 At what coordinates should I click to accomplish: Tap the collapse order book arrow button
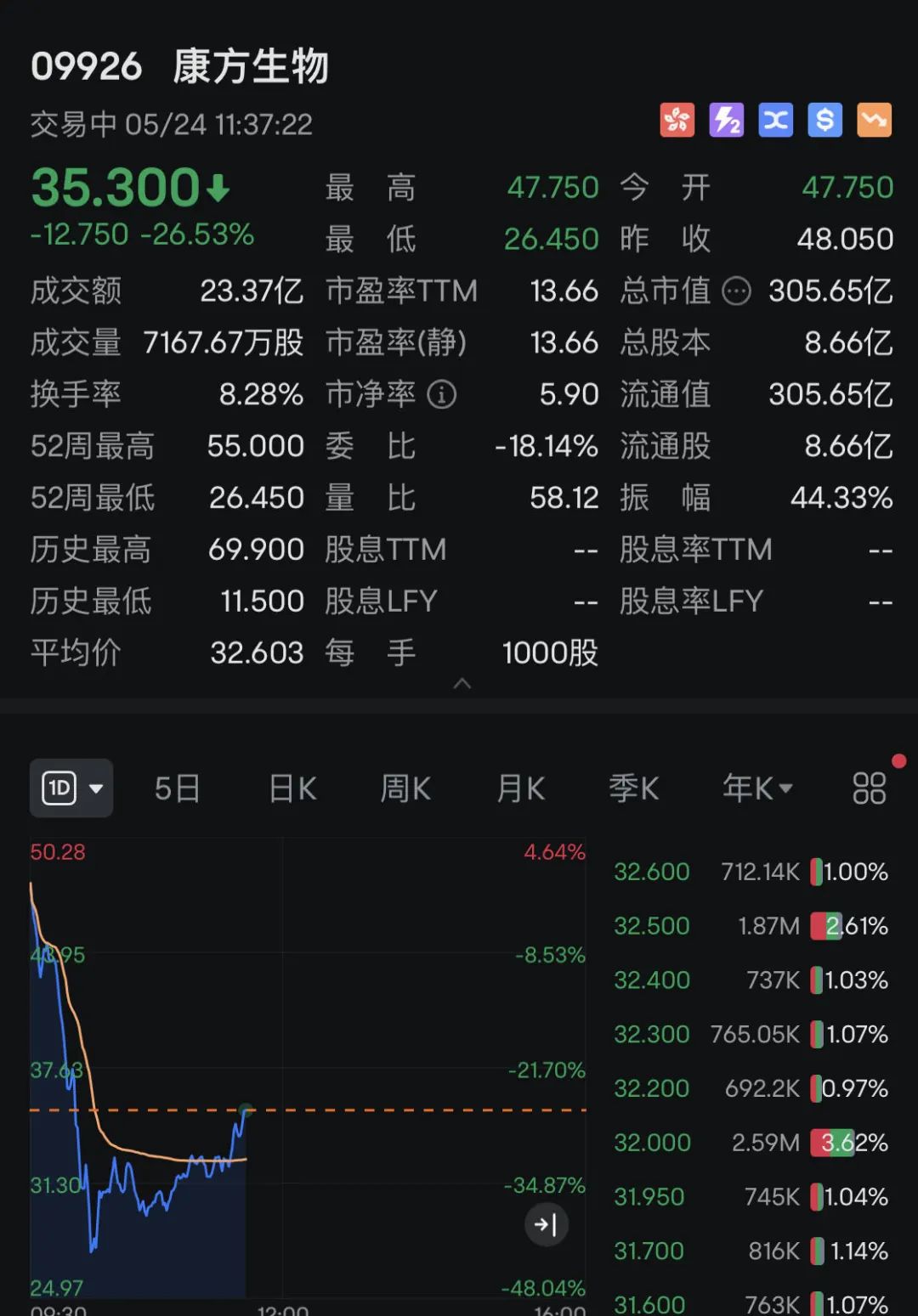point(546,1224)
